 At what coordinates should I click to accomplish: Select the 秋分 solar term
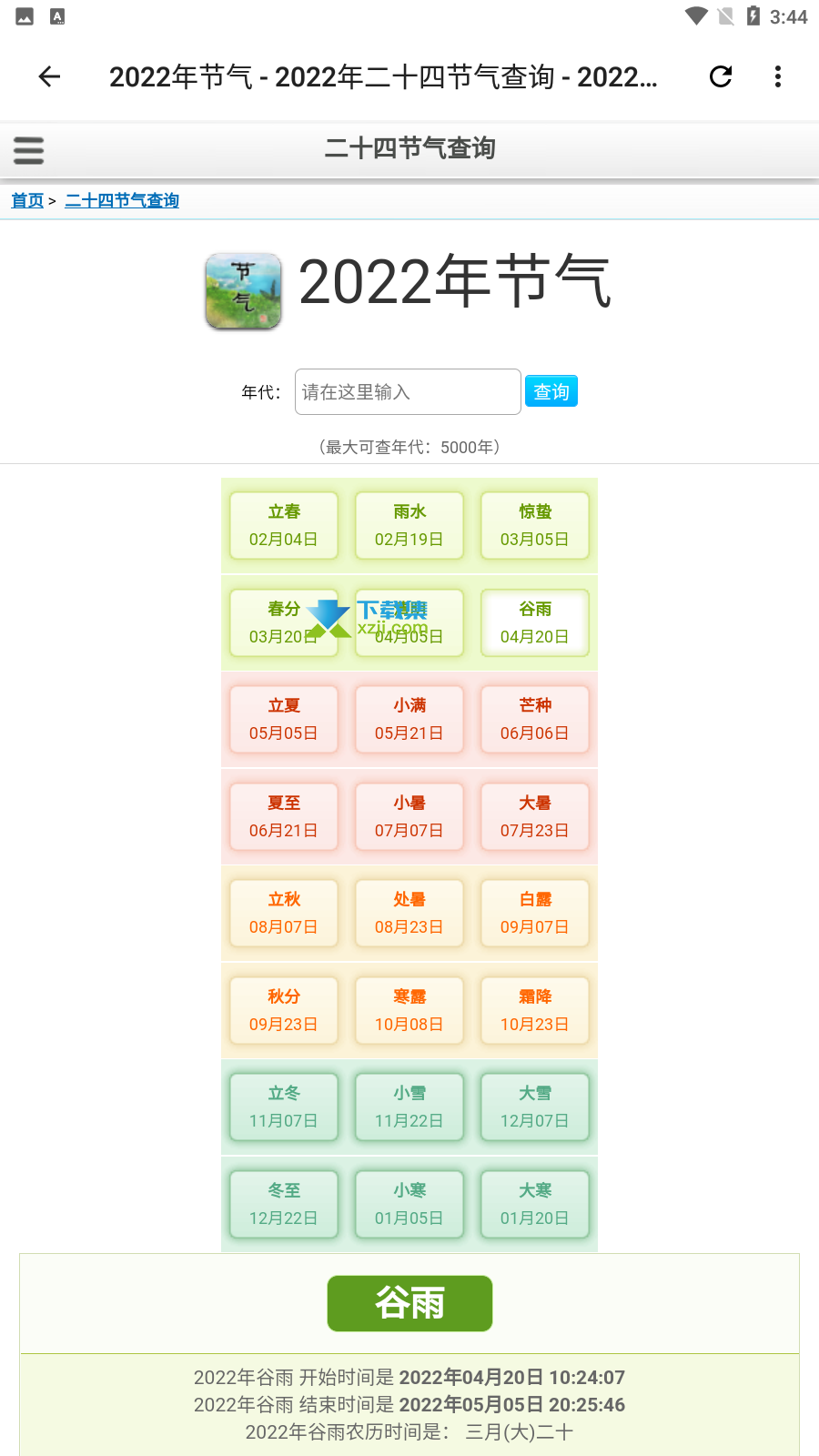point(284,1011)
